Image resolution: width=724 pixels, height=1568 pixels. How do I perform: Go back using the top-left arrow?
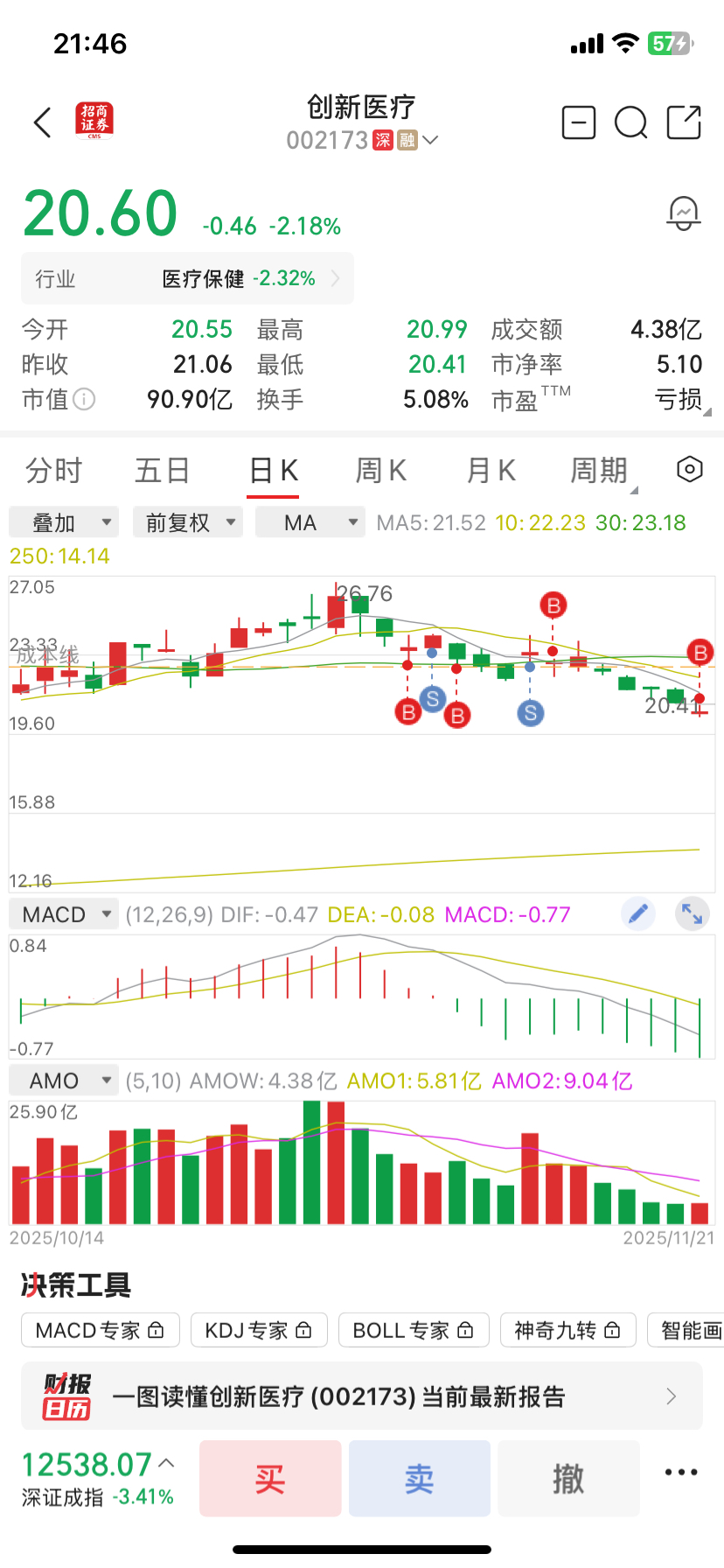coord(43,122)
